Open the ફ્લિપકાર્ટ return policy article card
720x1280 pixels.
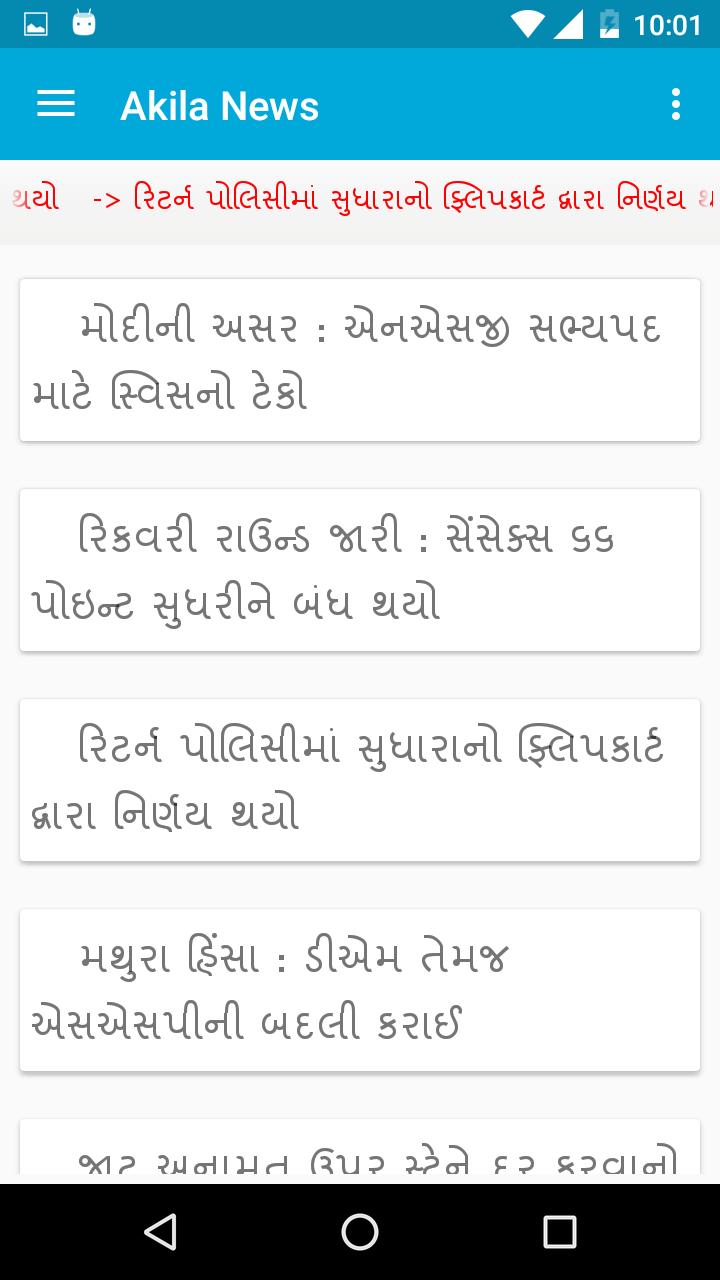(359, 779)
